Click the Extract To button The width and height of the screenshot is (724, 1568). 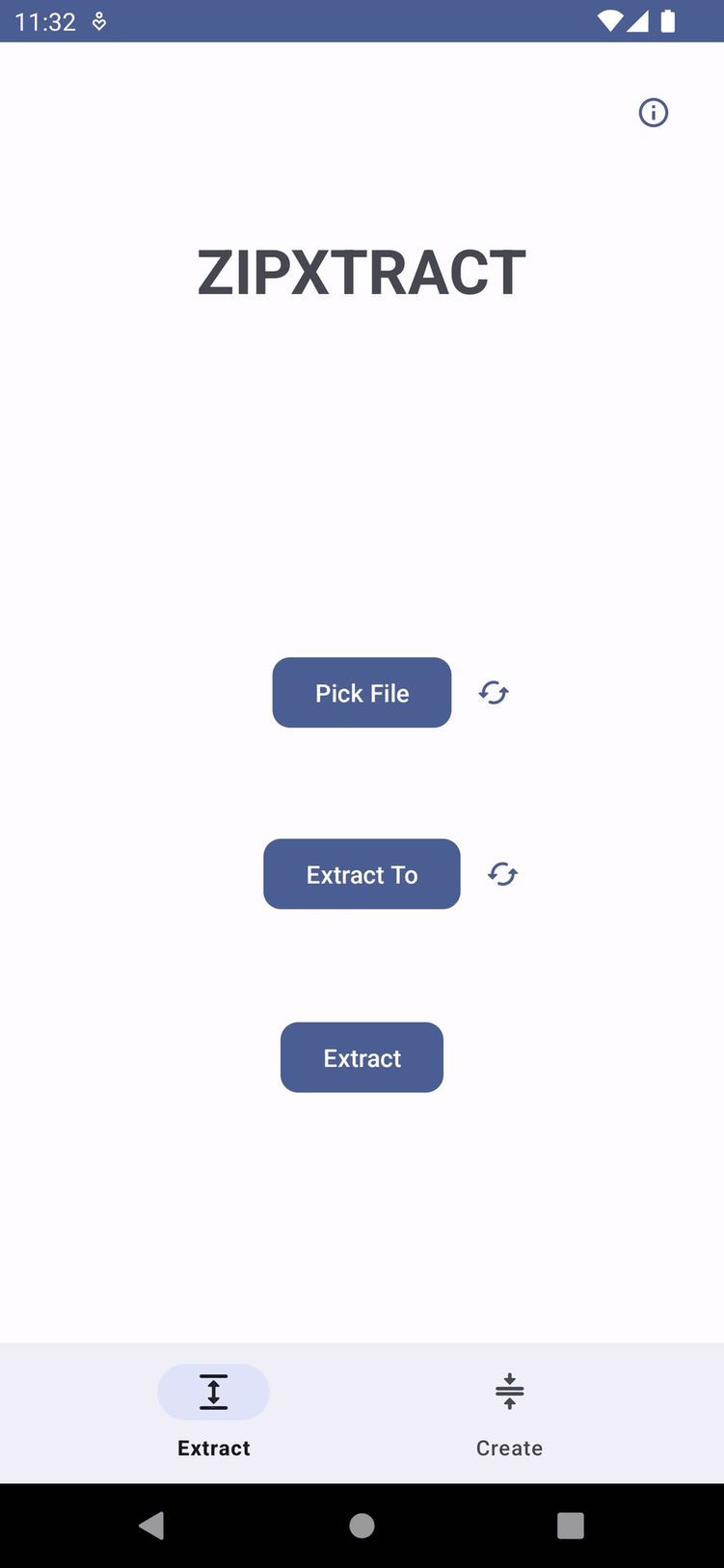coord(362,873)
